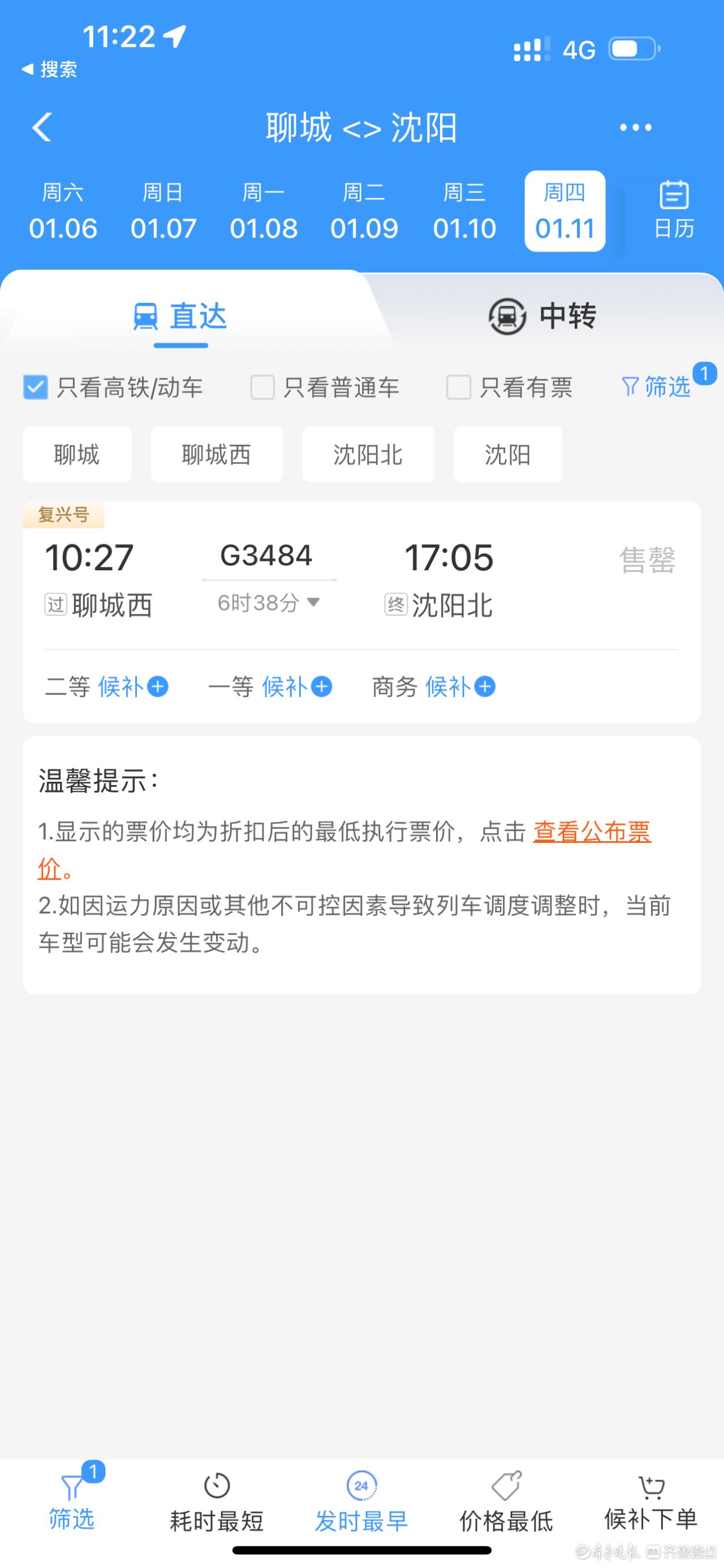Sort by 价格最低
Screen dimensions: 724x1568
coord(506,1502)
